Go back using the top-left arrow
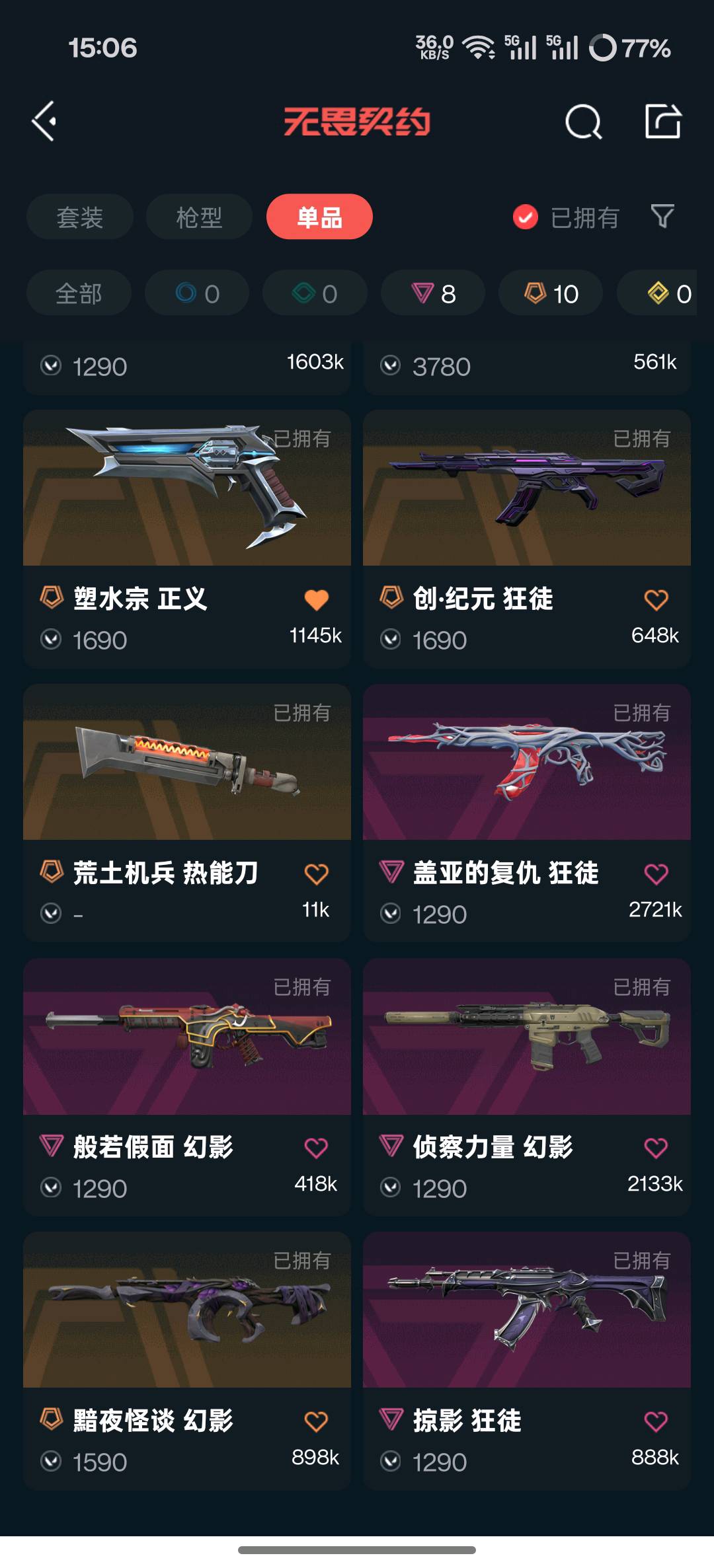 pyautogui.click(x=44, y=121)
